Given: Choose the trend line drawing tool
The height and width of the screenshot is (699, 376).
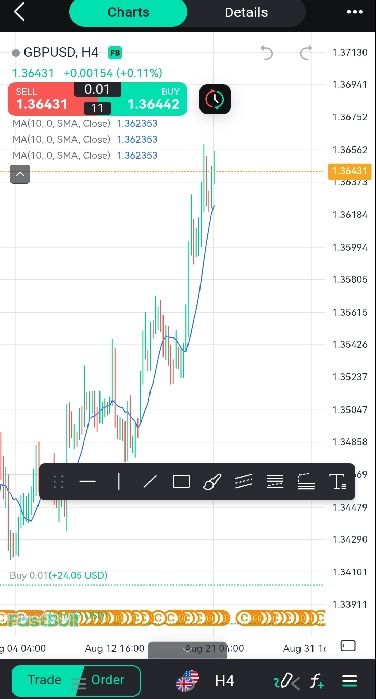Looking at the screenshot, I should click(x=150, y=481).
